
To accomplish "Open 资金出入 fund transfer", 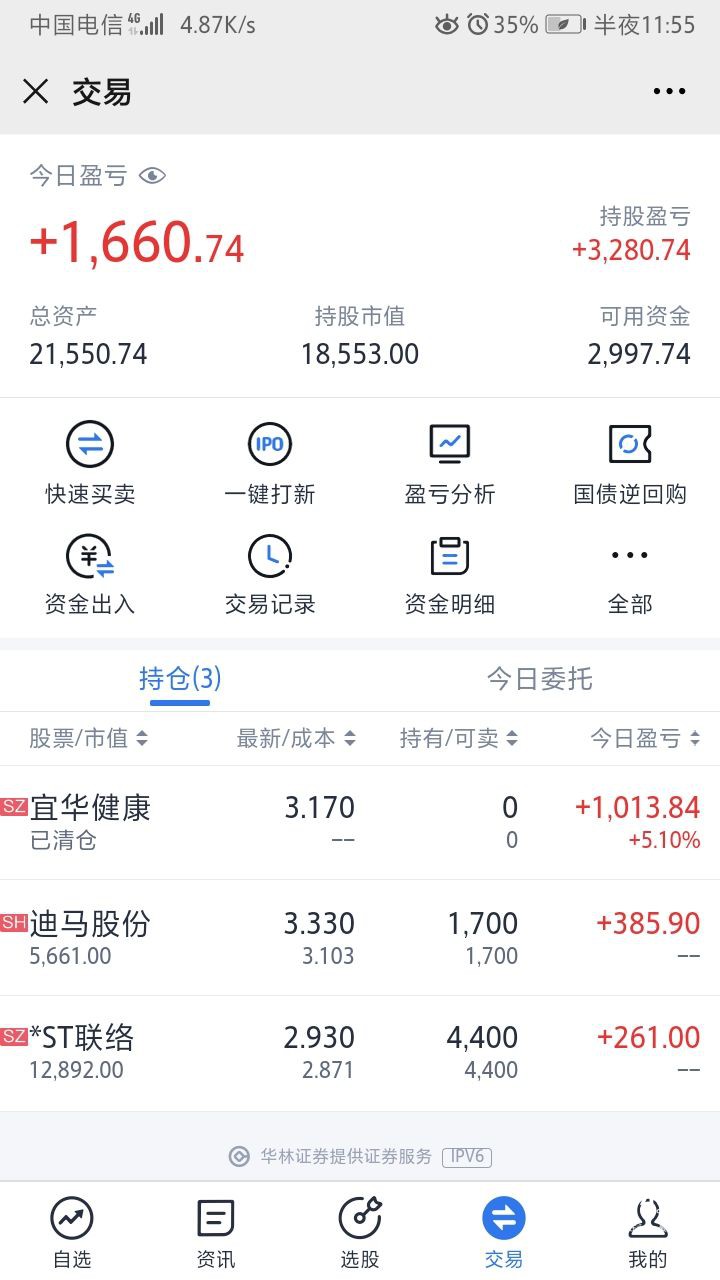I will pos(90,575).
